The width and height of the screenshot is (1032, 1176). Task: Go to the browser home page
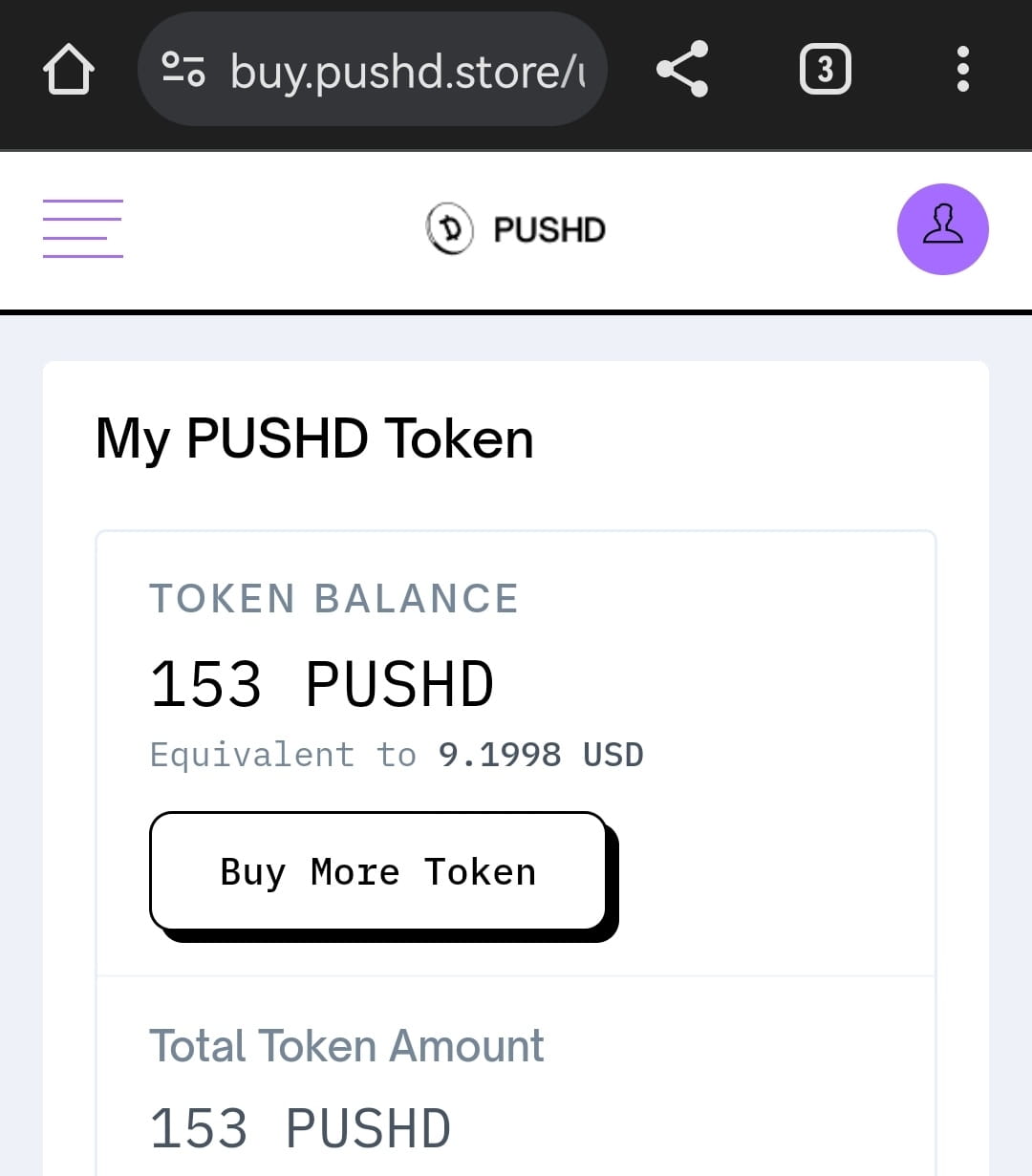(x=68, y=68)
